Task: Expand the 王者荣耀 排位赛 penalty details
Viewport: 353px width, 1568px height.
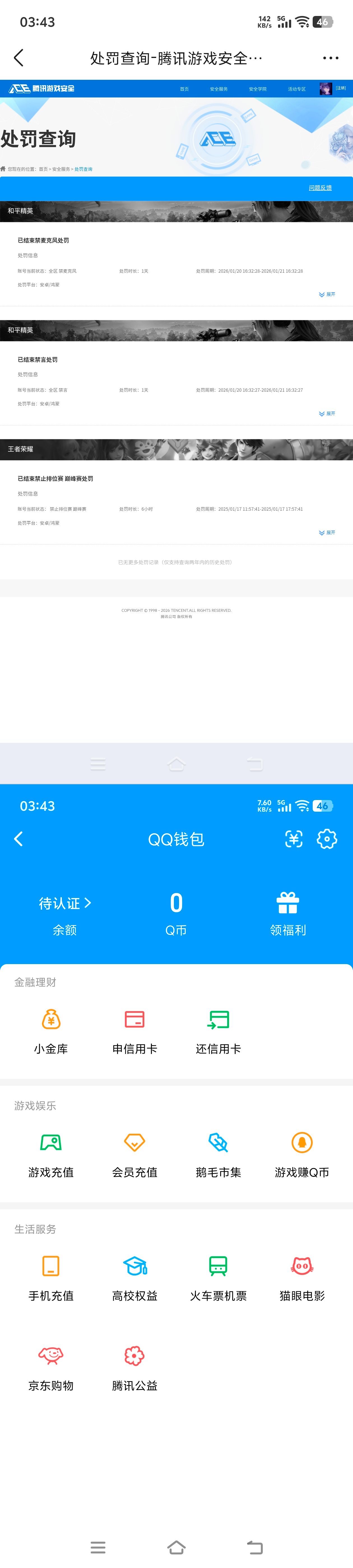Action: [327, 533]
